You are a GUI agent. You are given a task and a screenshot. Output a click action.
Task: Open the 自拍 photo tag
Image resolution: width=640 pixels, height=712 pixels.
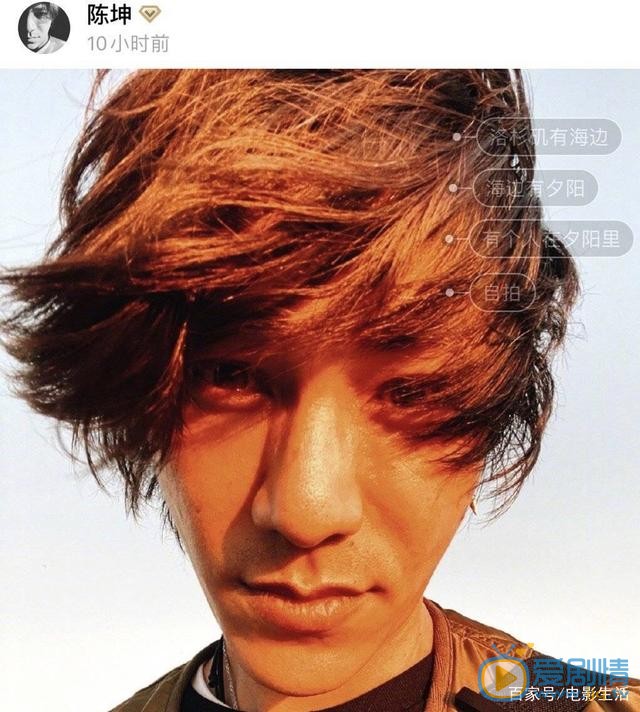click(502, 293)
